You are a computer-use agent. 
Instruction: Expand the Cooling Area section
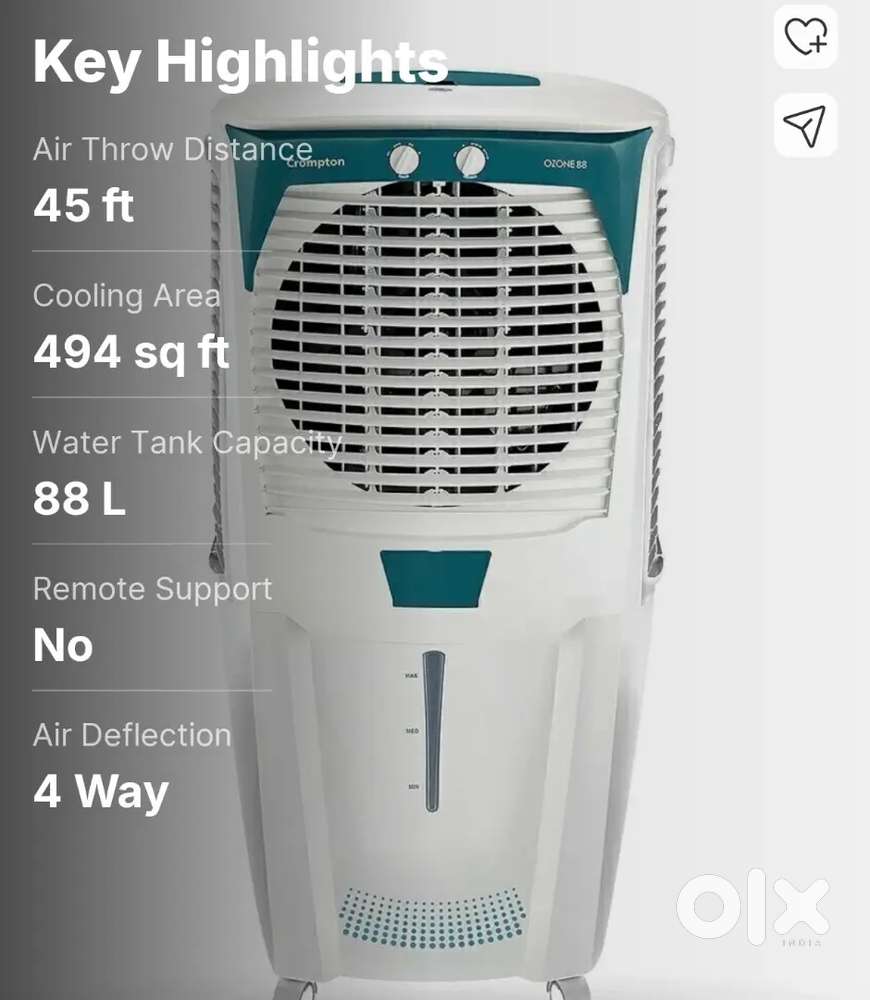pyautogui.click(x=127, y=296)
